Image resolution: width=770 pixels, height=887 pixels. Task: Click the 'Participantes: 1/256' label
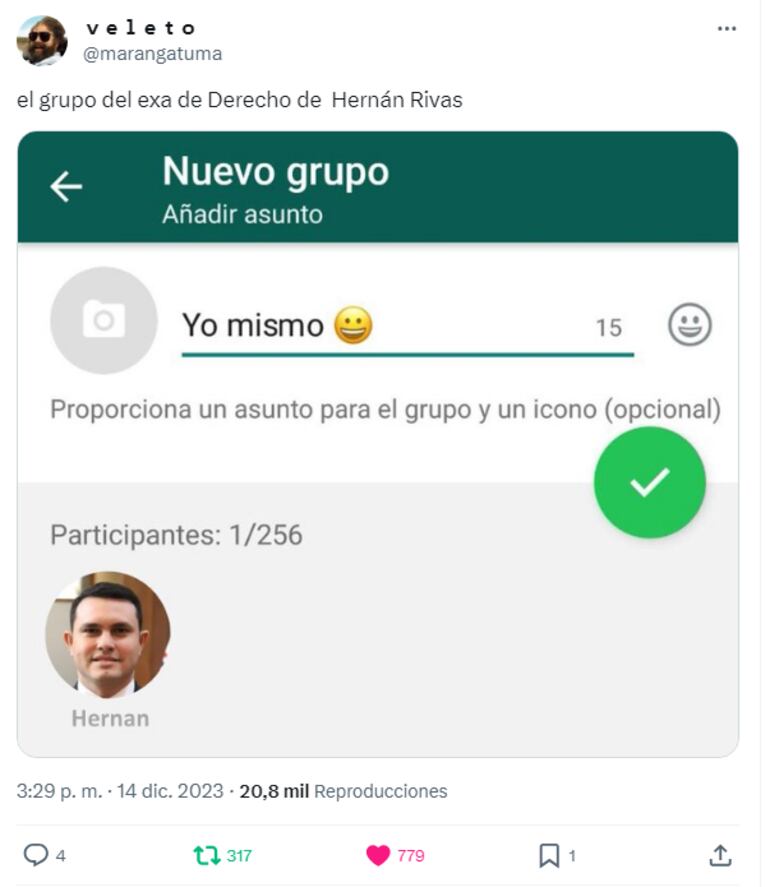pyautogui.click(x=180, y=536)
